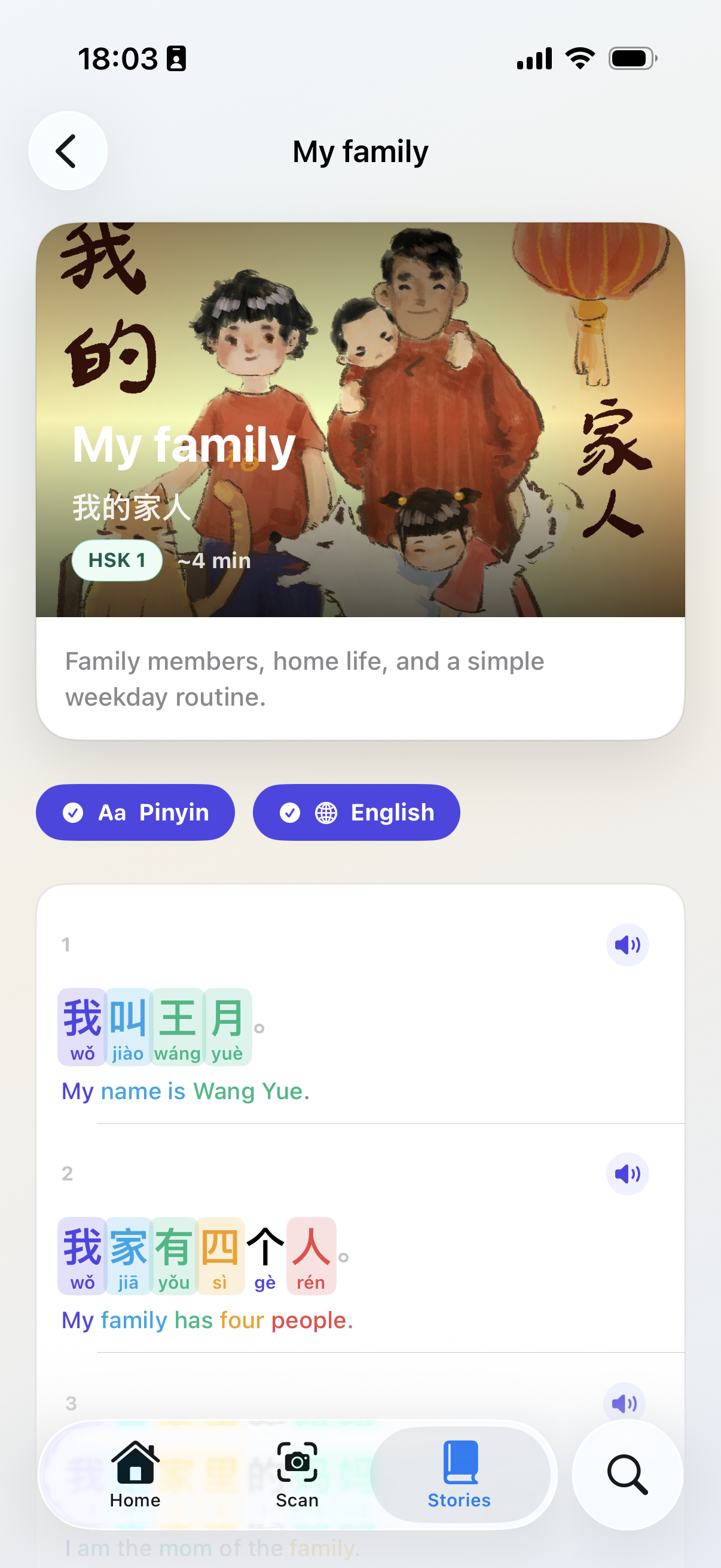Go back with the chevron arrow
The image size is (721, 1568).
point(68,150)
